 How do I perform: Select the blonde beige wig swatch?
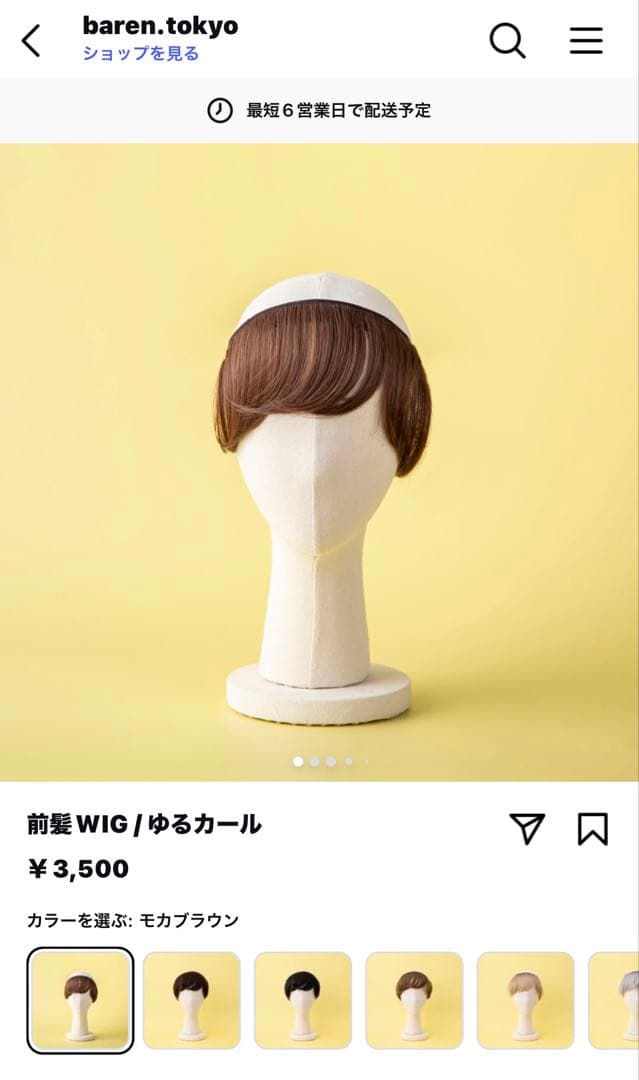pos(525,1000)
